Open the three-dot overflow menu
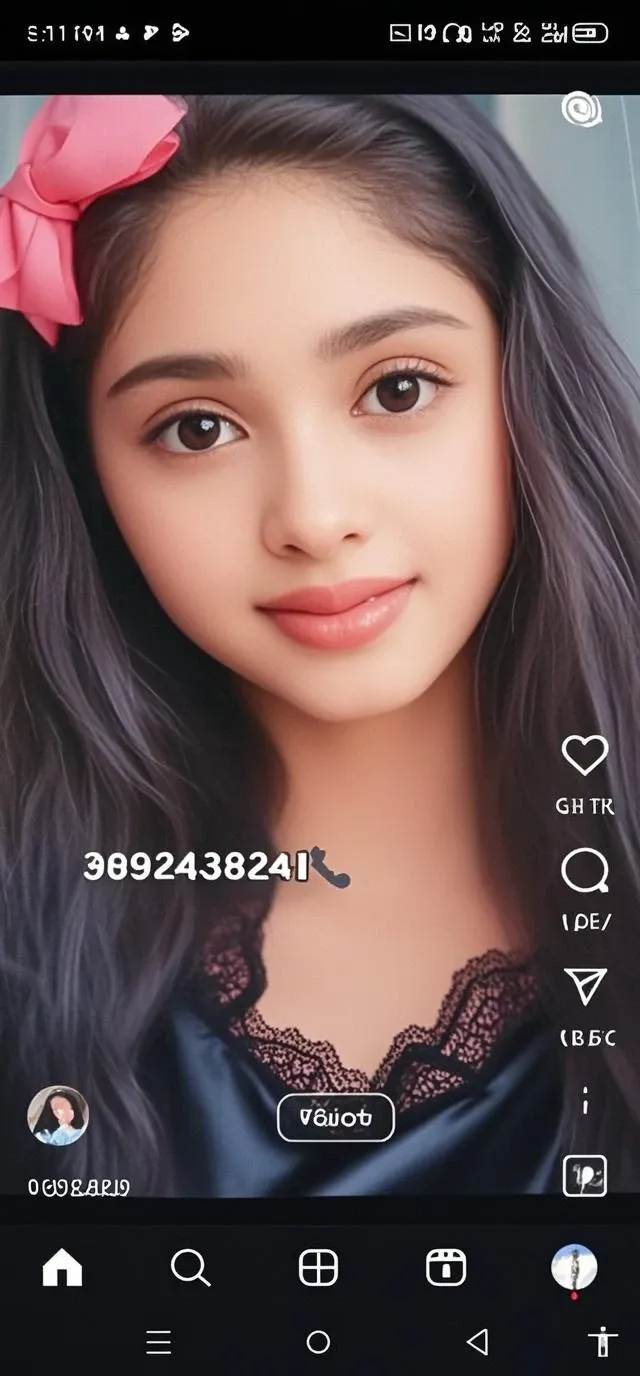Image resolution: width=640 pixels, height=1376 pixels. click(x=585, y=1101)
